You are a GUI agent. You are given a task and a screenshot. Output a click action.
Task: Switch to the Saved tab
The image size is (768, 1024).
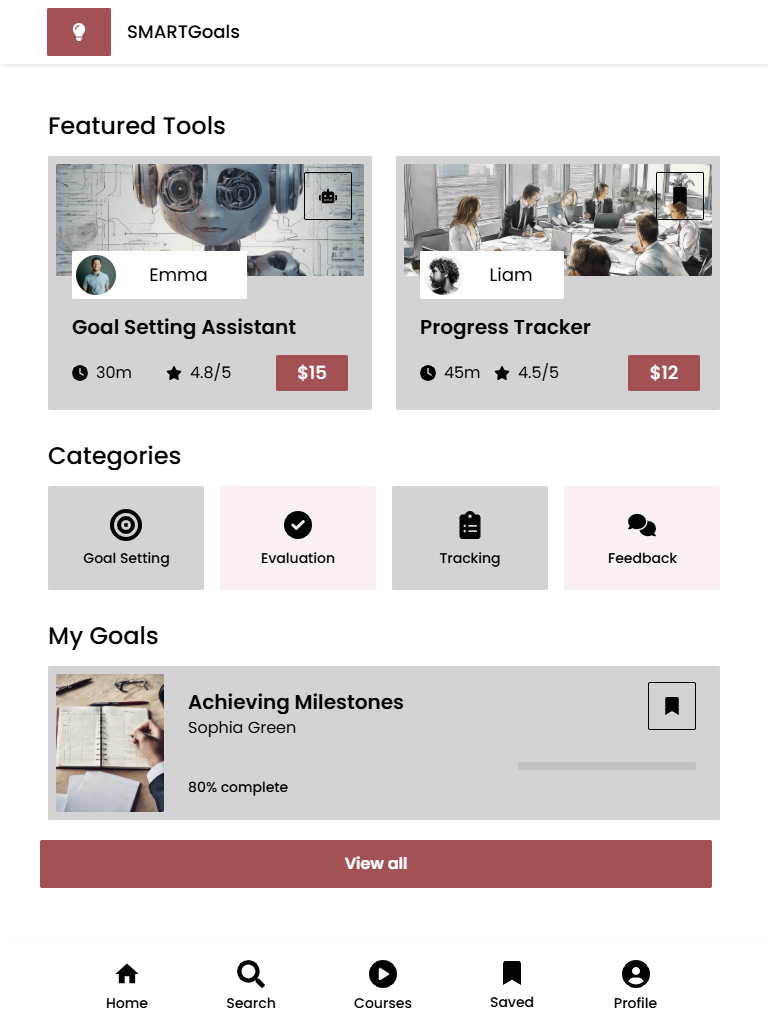click(x=512, y=986)
